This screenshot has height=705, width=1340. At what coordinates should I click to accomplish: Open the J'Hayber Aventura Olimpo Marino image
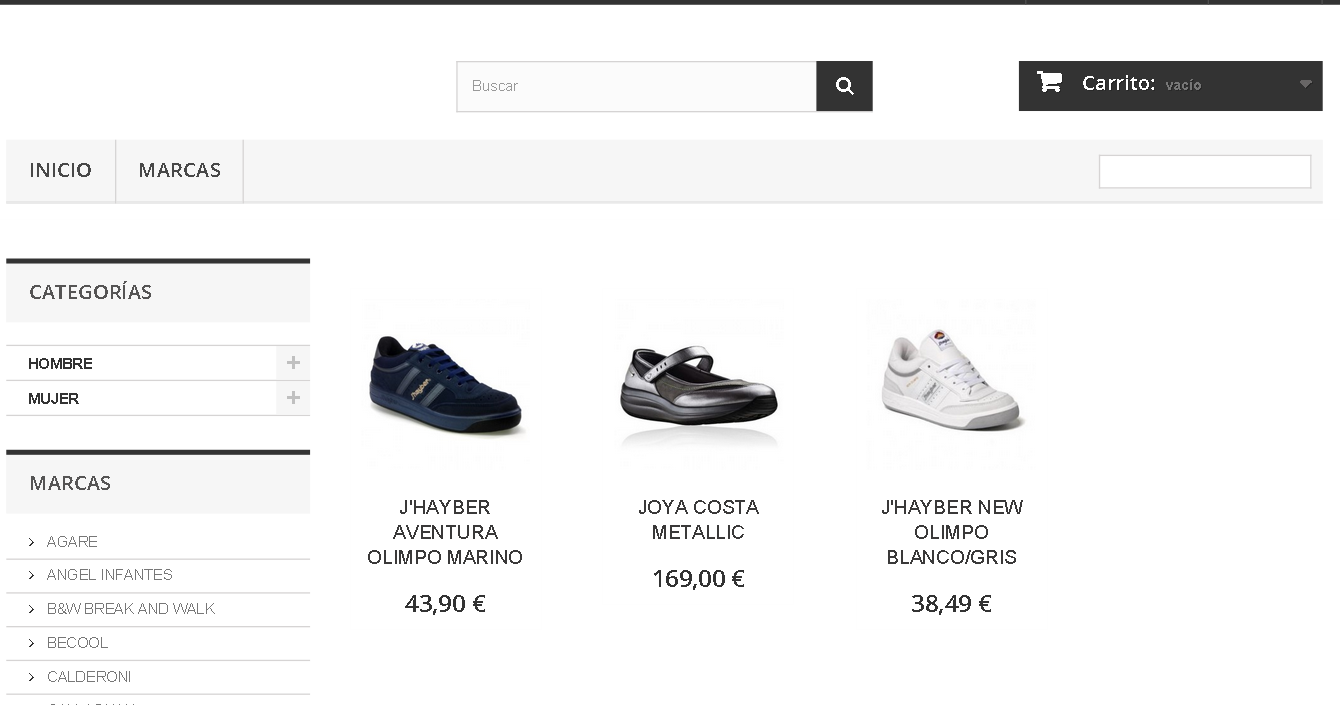(445, 385)
